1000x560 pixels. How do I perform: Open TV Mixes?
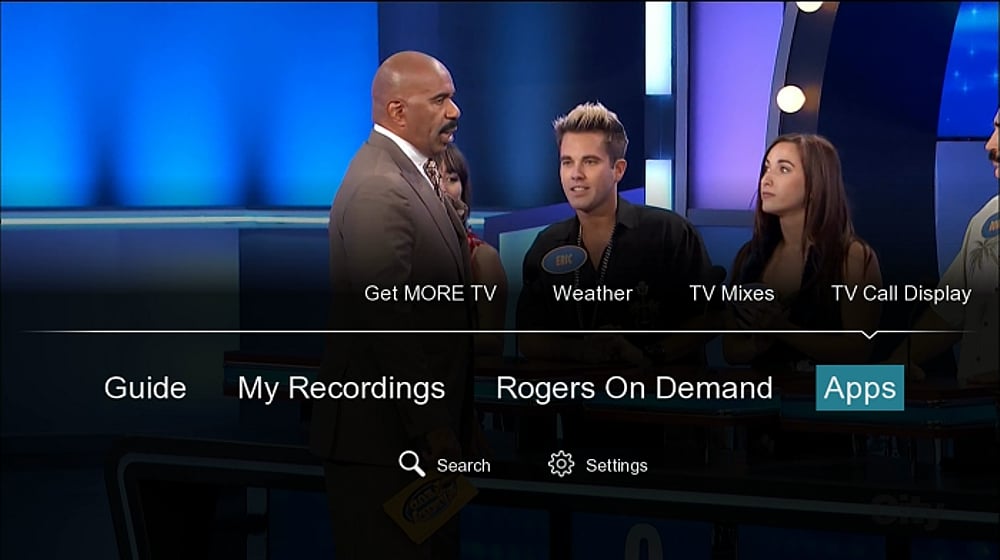pyautogui.click(x=731, y=294)
